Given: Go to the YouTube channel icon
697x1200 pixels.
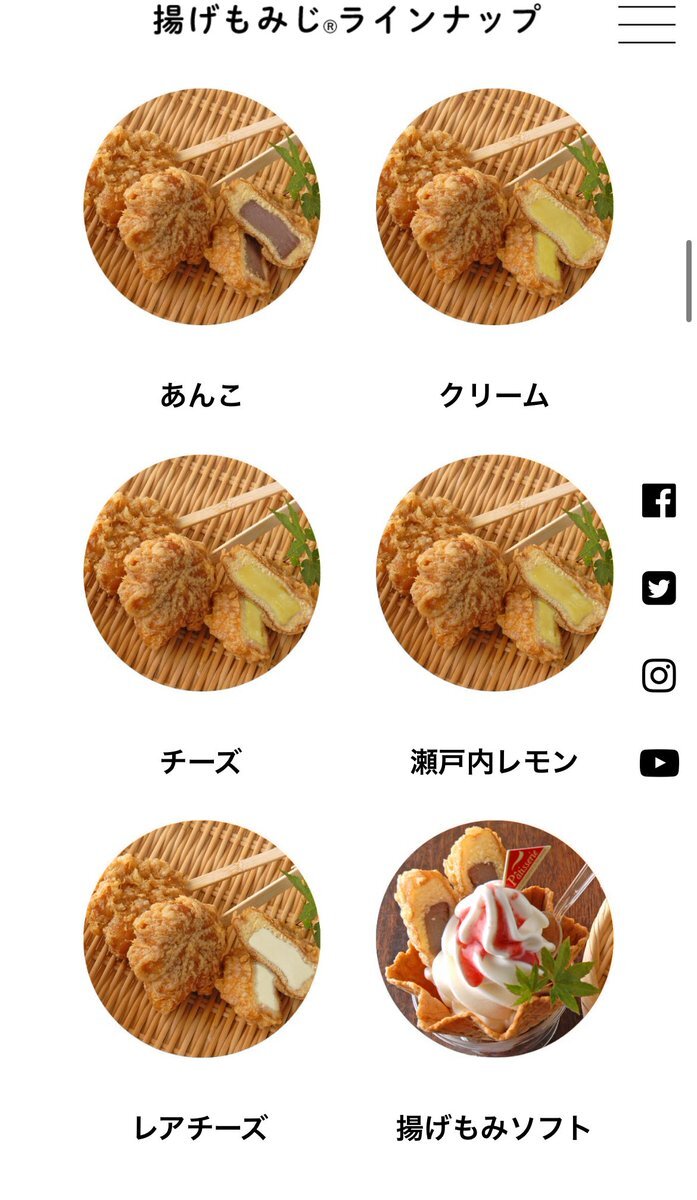Looking at the screenshot, I should click(659, 764).
